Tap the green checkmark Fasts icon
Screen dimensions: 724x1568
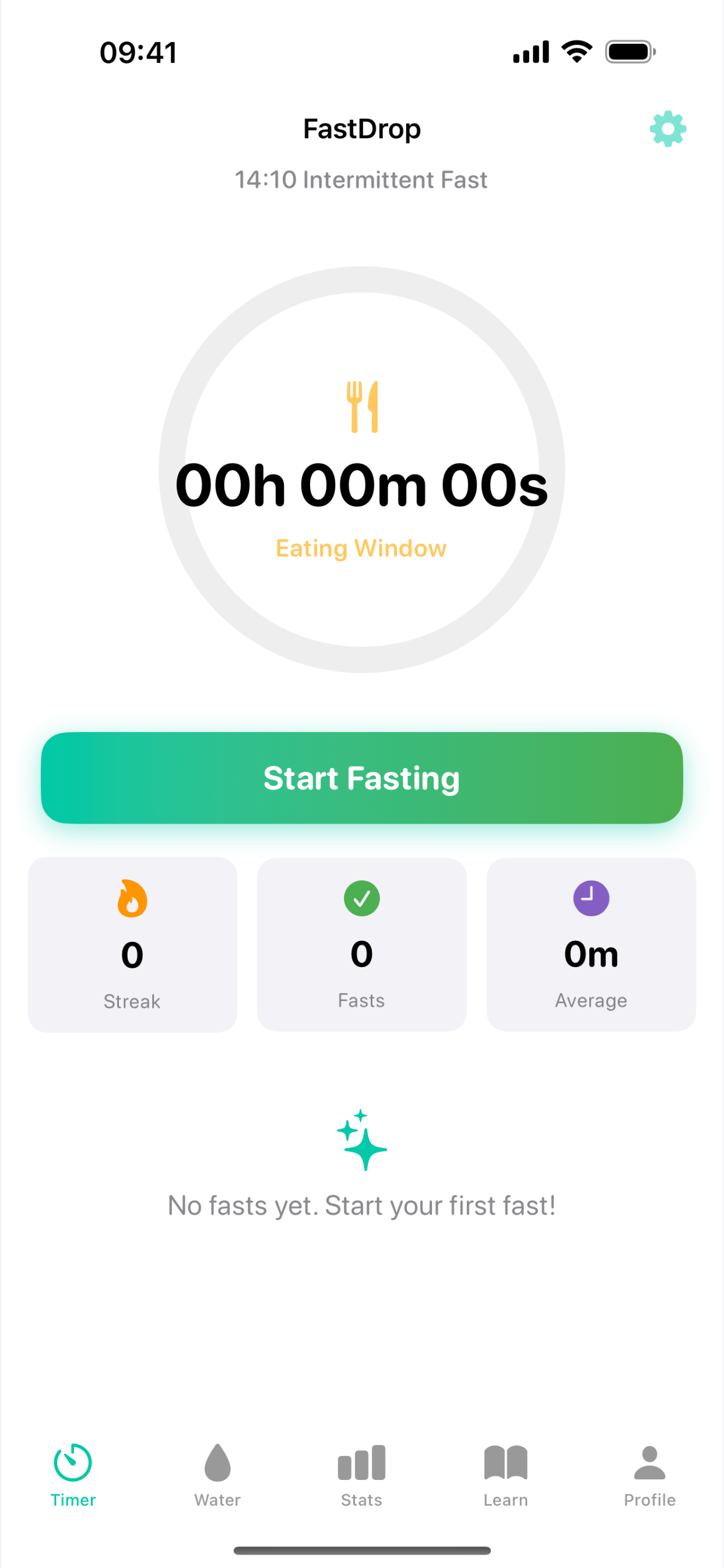[x=361, y=898]
